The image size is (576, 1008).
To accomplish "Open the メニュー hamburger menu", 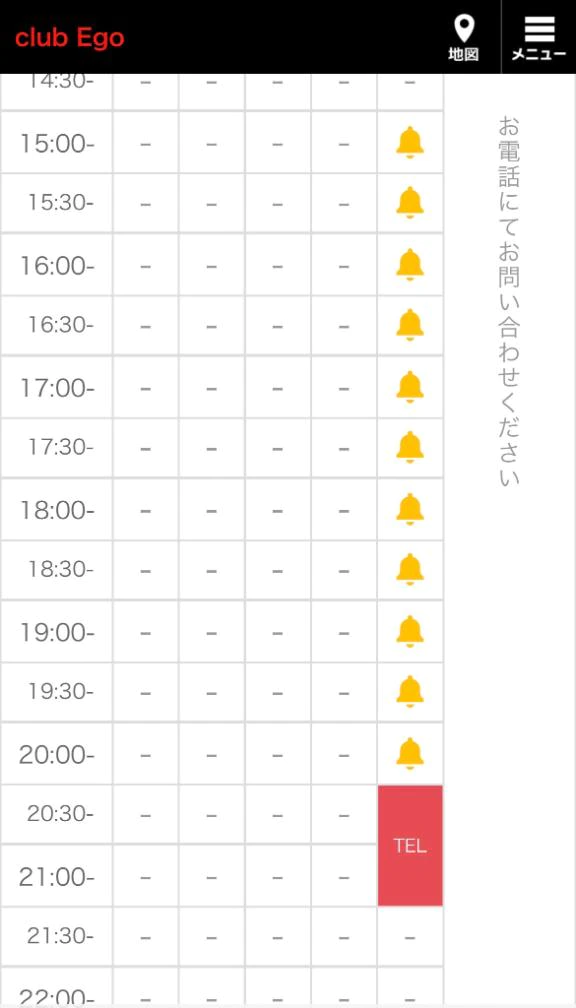I will pos(539,37).
